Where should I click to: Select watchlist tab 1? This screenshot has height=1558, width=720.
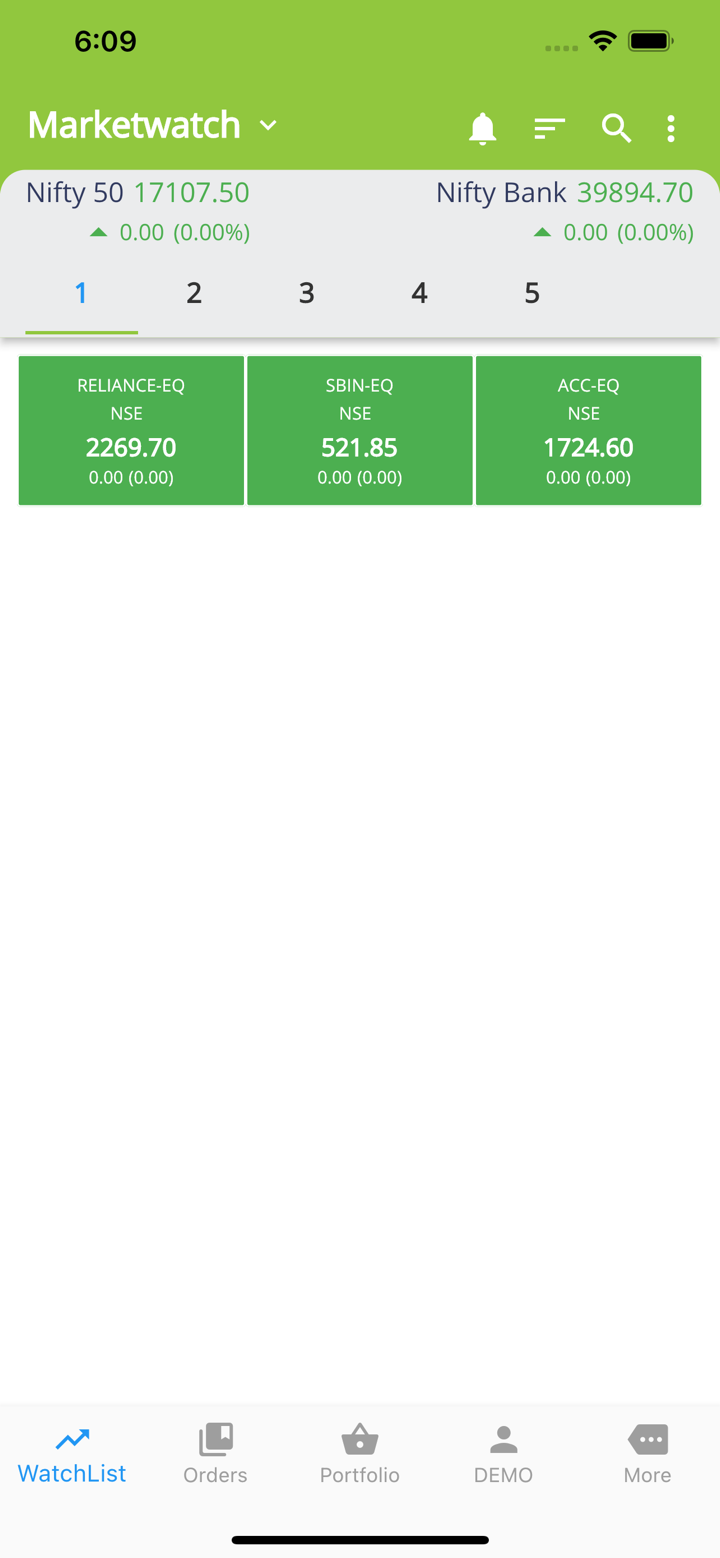81,293
